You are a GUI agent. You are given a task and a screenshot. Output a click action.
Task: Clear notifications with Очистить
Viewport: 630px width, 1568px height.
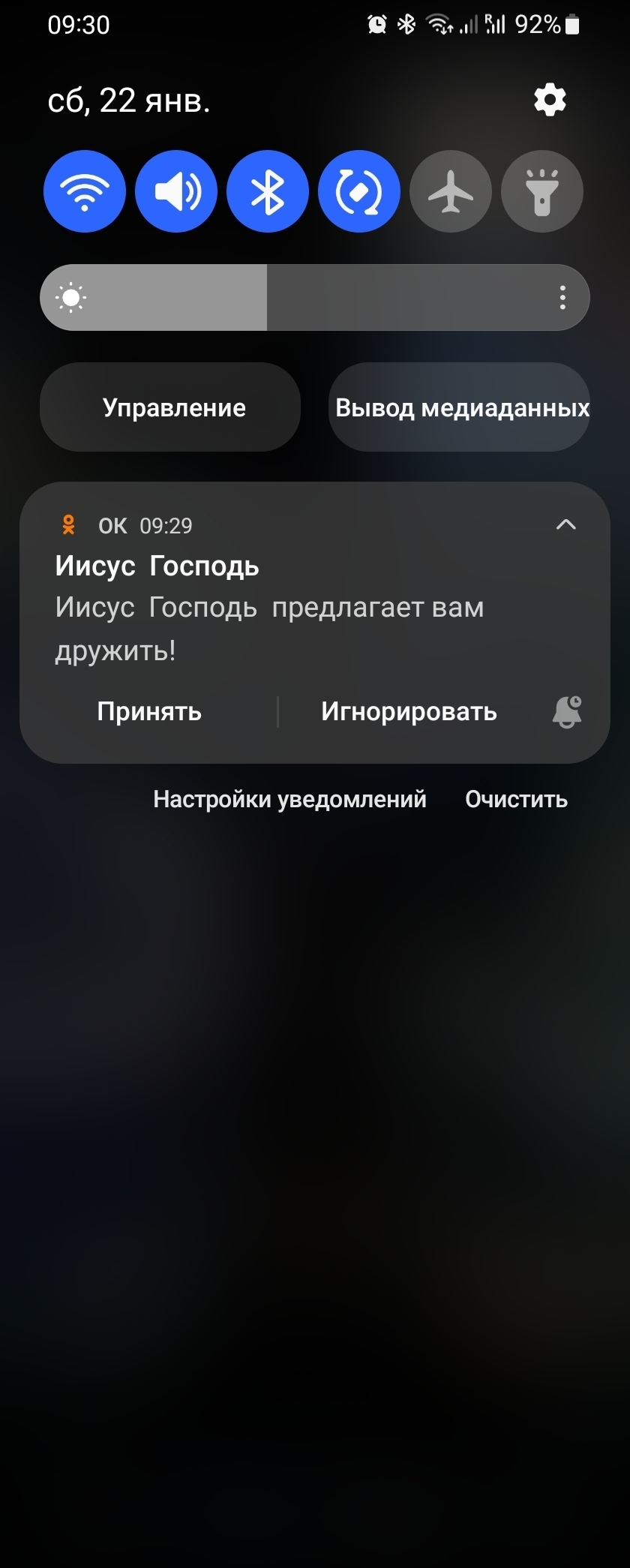point(516,799)
